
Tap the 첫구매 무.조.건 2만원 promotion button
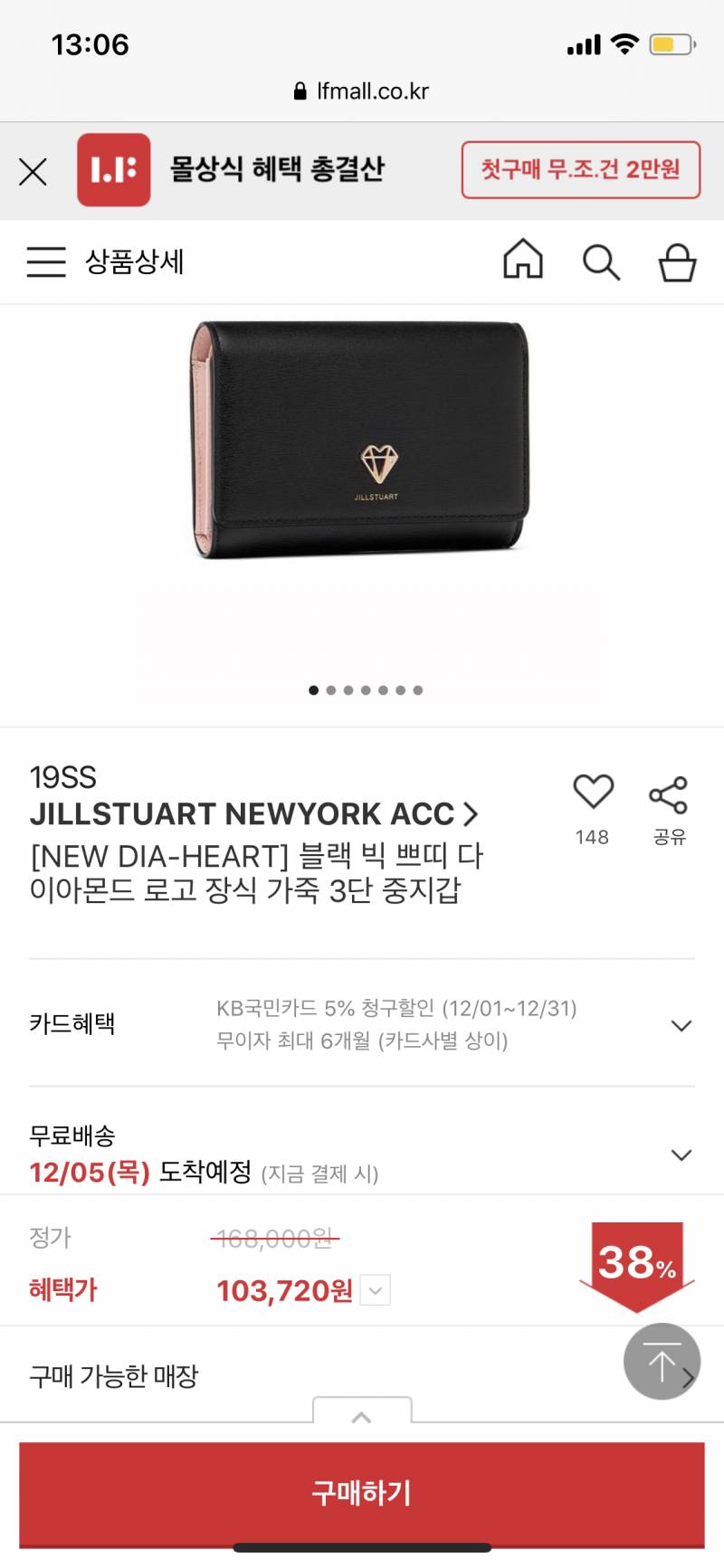(x=581, y=170)
